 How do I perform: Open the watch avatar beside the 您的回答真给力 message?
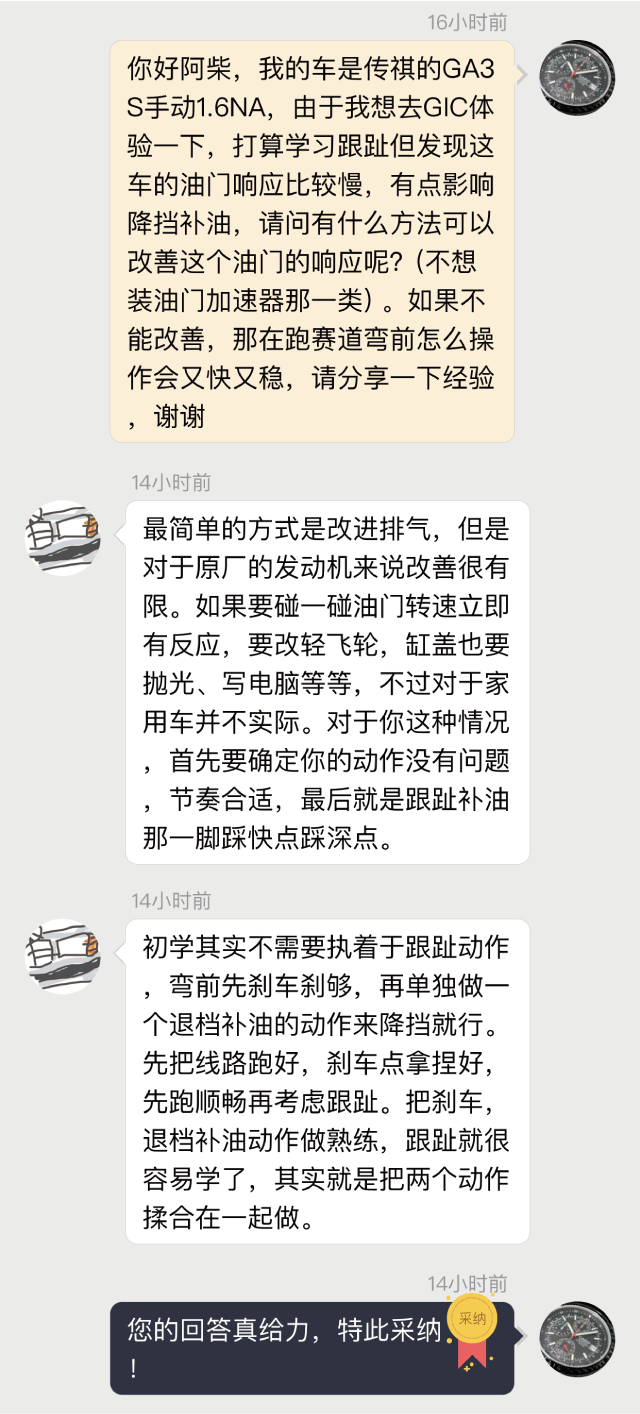coord(577,1338)
